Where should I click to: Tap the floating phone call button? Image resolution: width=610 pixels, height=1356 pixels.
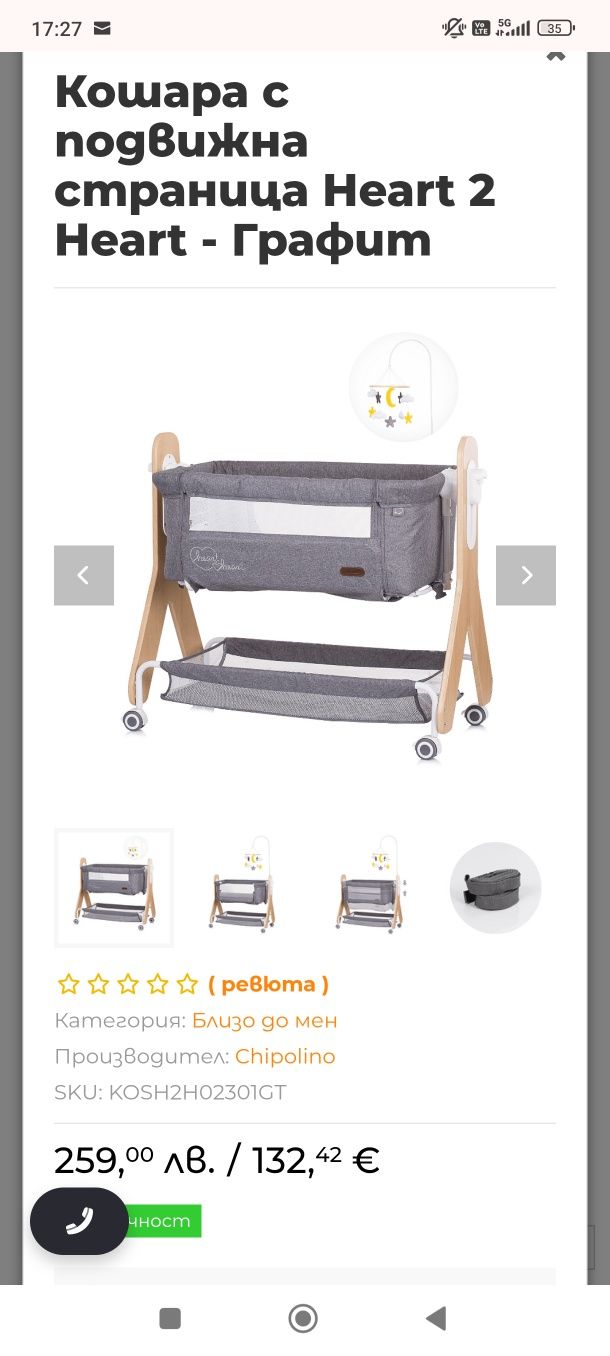tap(79, 1221)
